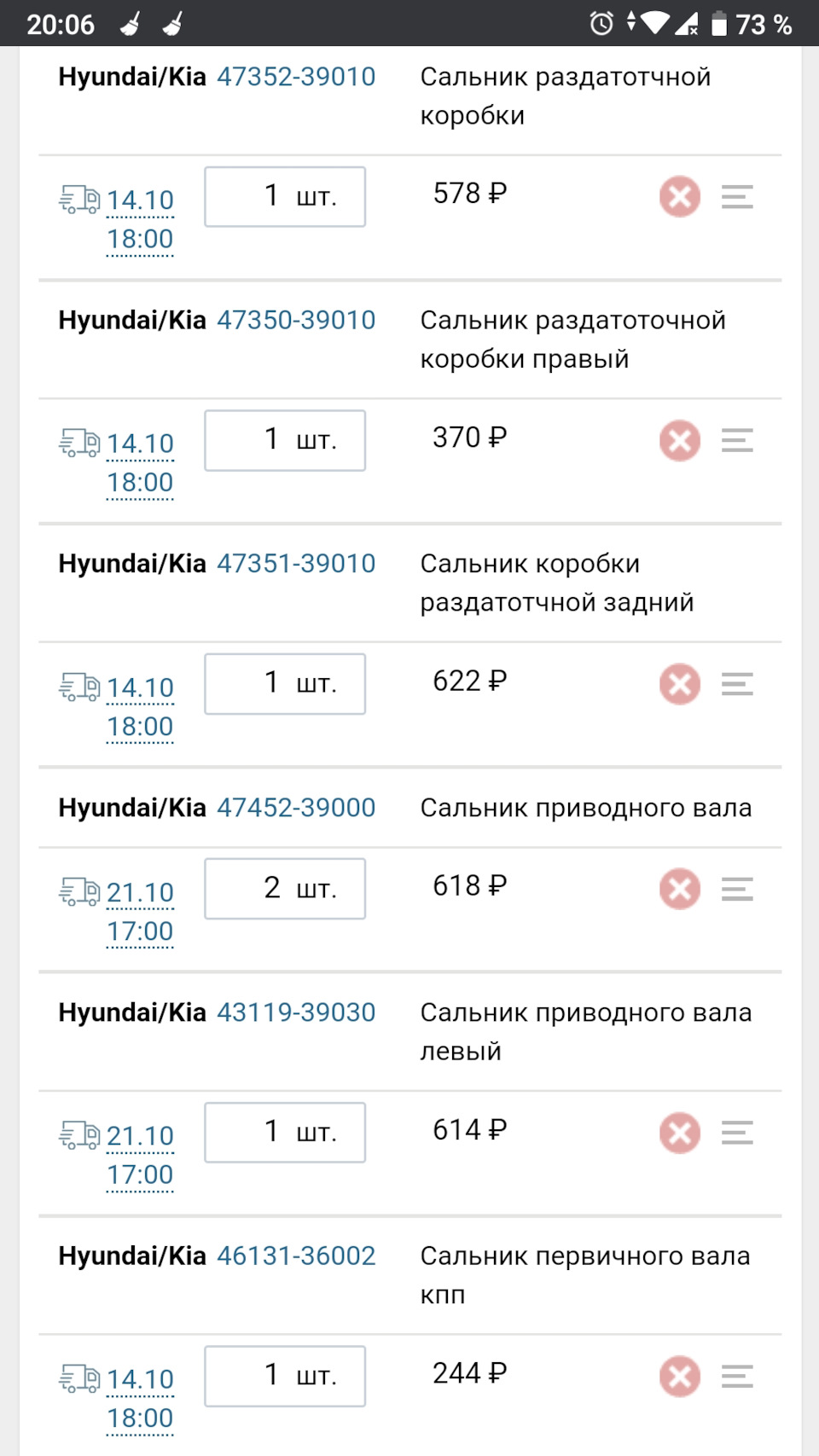Edit quantity field for item 47350-39010

[x=284, y=440]
